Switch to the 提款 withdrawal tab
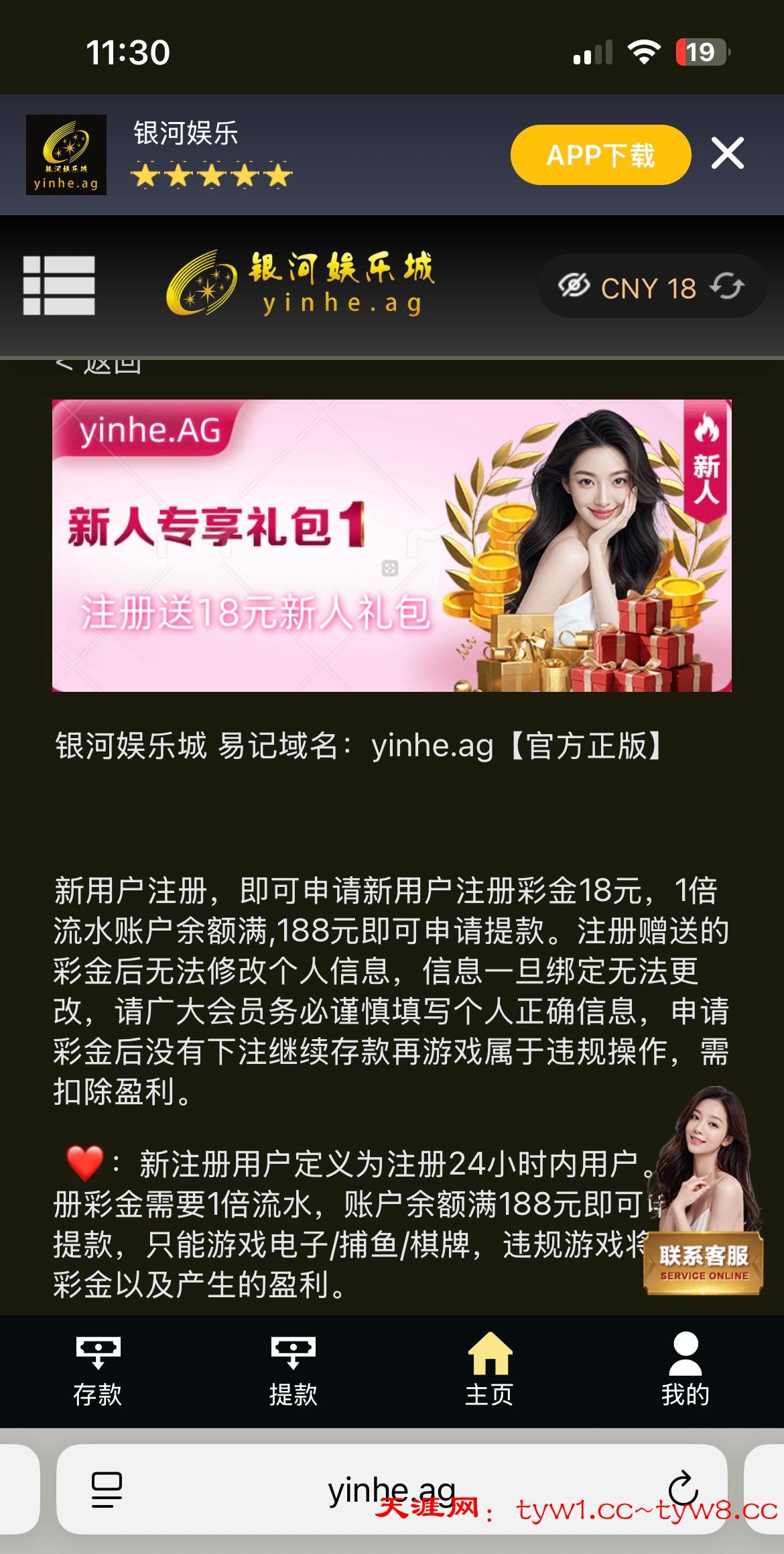This screenshot has width=784, height=1554. pyautogui.click(x=293, y=1371)
